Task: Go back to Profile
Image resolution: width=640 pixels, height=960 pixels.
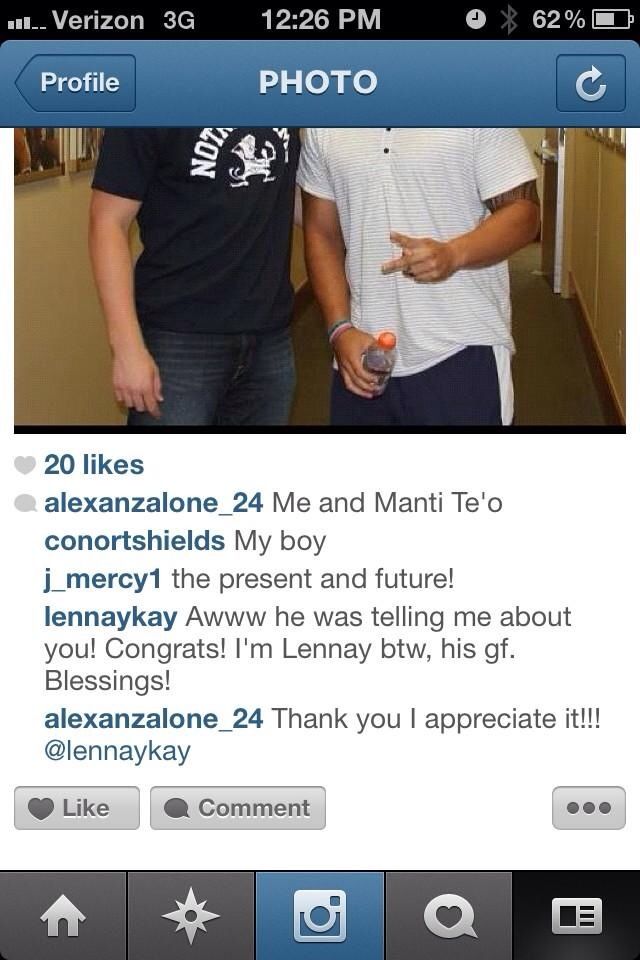Action: [76, 83]
